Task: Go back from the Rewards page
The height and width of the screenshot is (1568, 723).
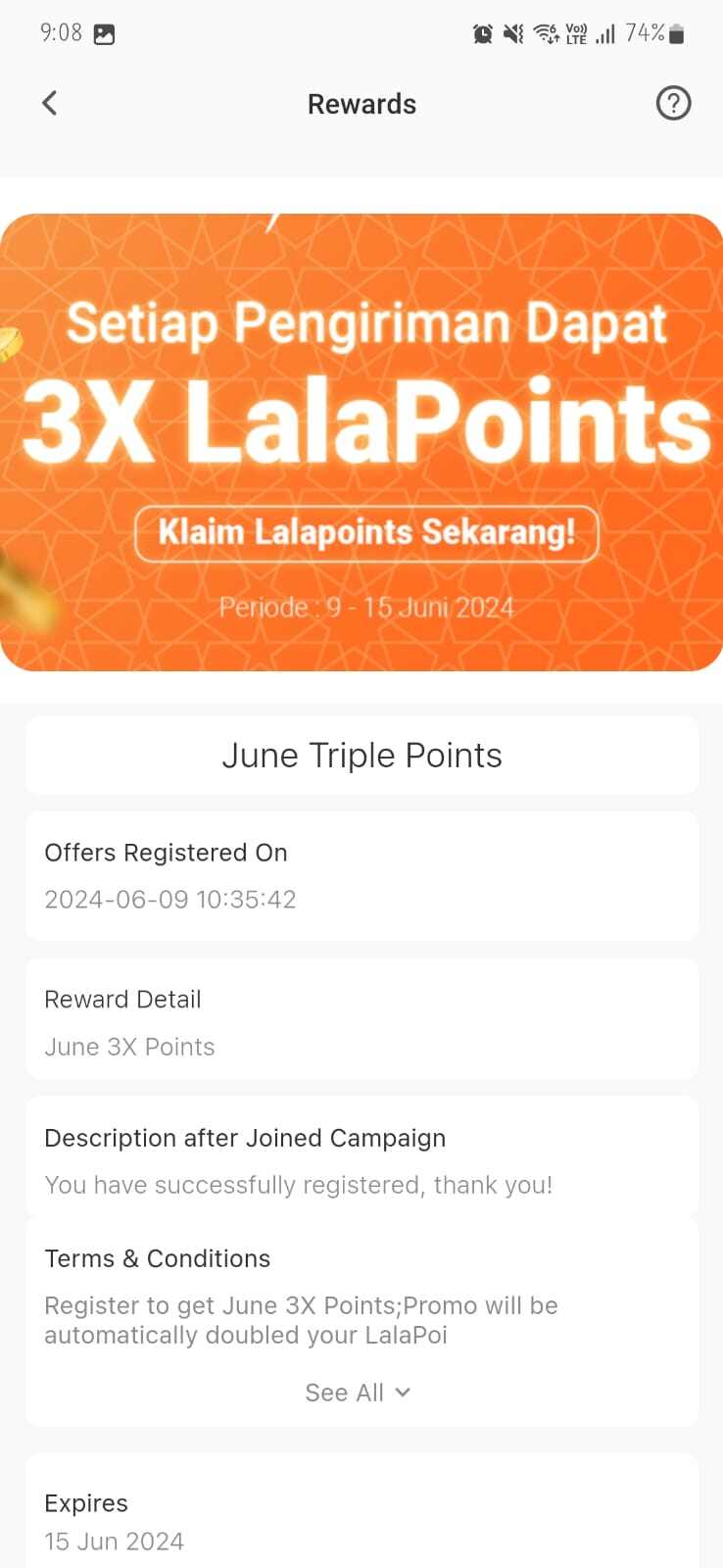Action: (x=50, y=103)
